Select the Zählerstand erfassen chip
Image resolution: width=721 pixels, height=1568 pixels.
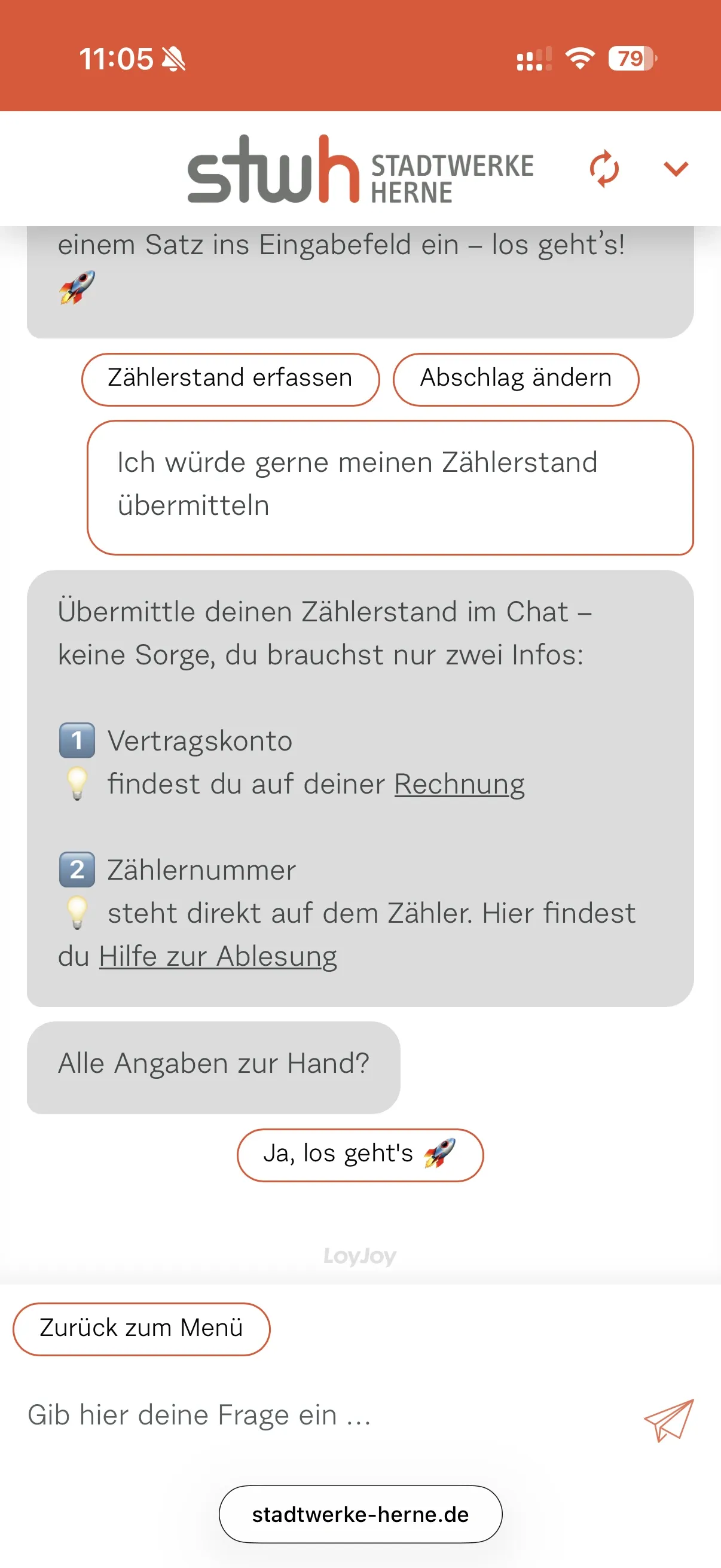[230, 379]
